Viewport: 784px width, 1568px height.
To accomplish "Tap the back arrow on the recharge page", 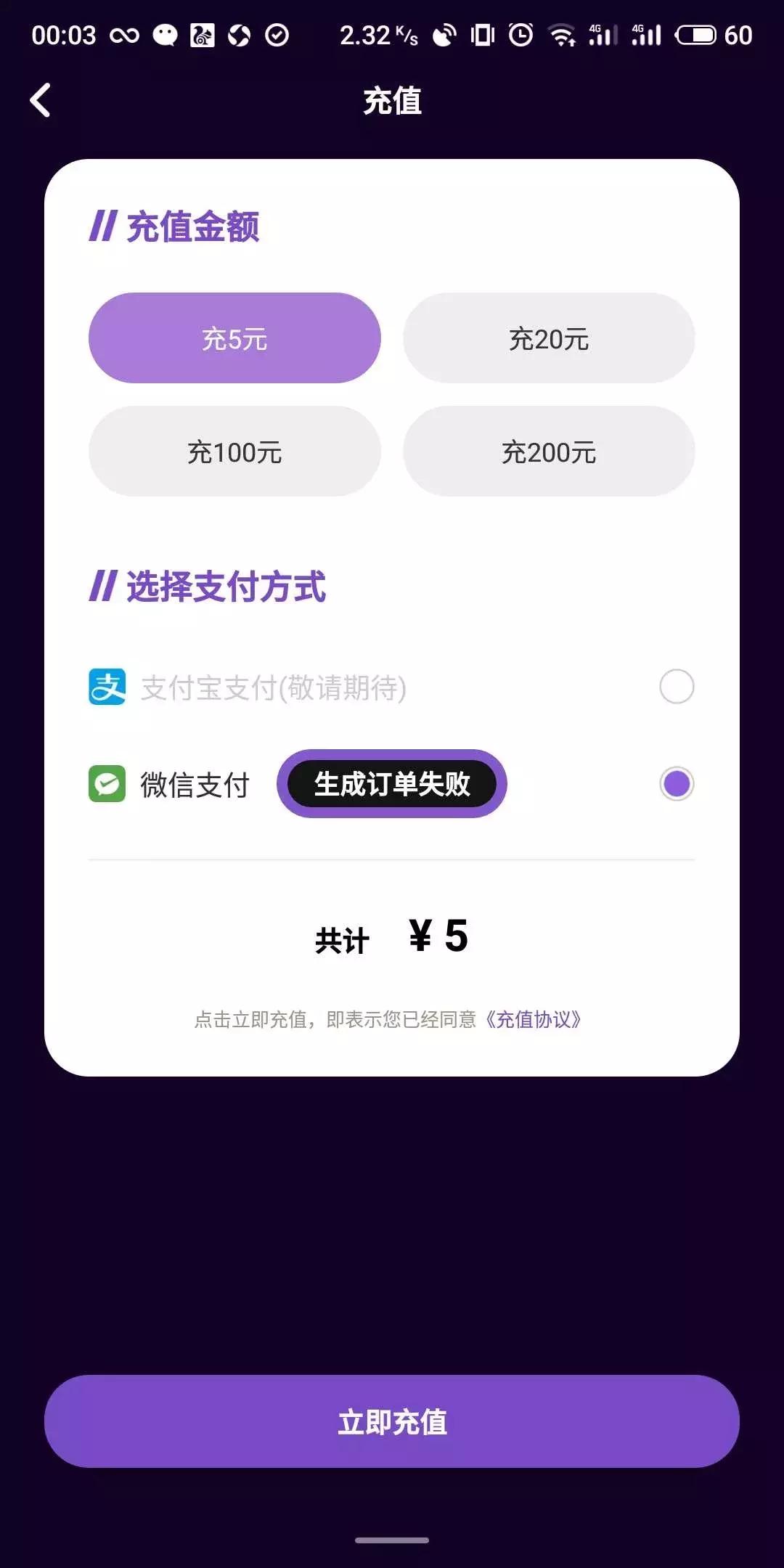I will [41, 100].
